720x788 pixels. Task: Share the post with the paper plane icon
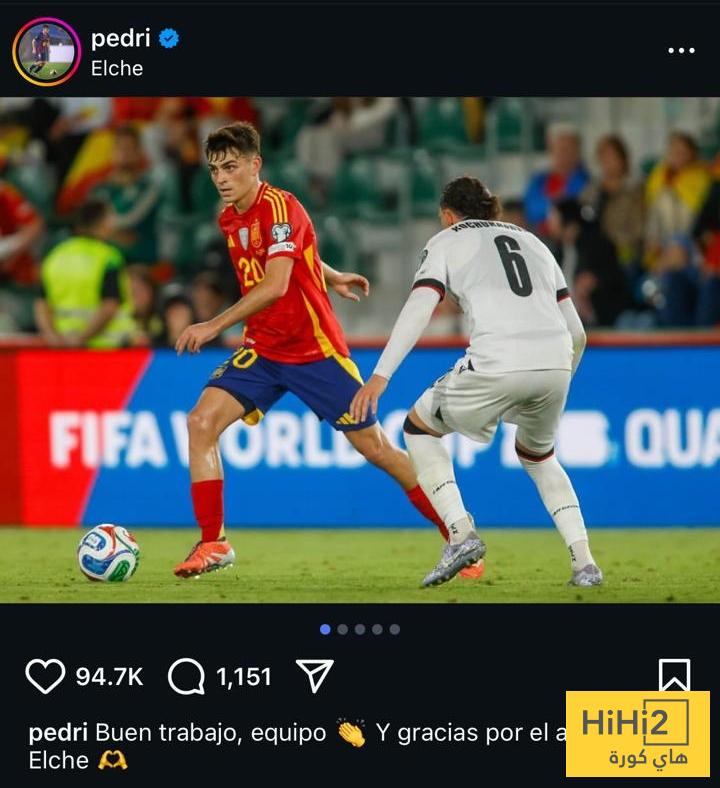(315, 676)
